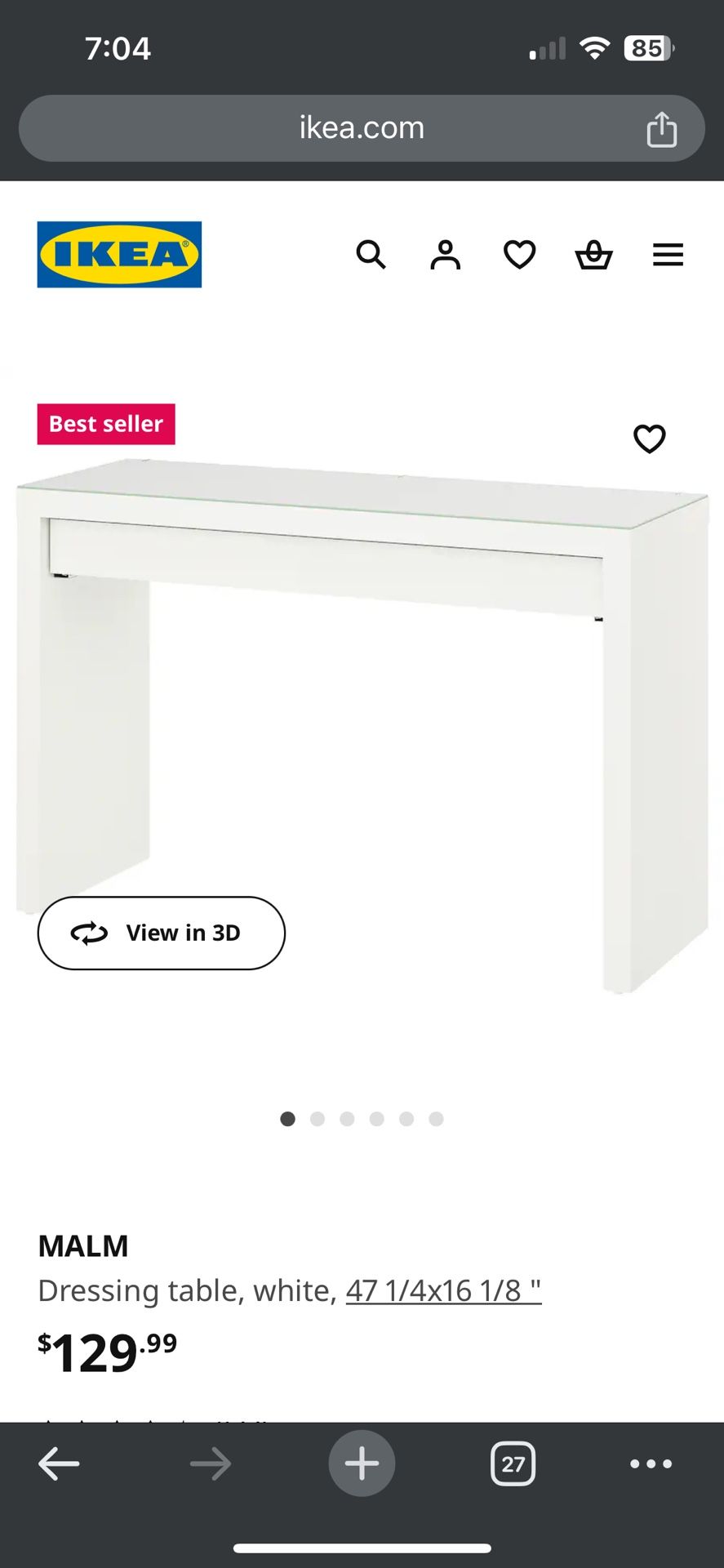Open the search icon
This screenshot has height=1568, width=724.
click(372, 255)
